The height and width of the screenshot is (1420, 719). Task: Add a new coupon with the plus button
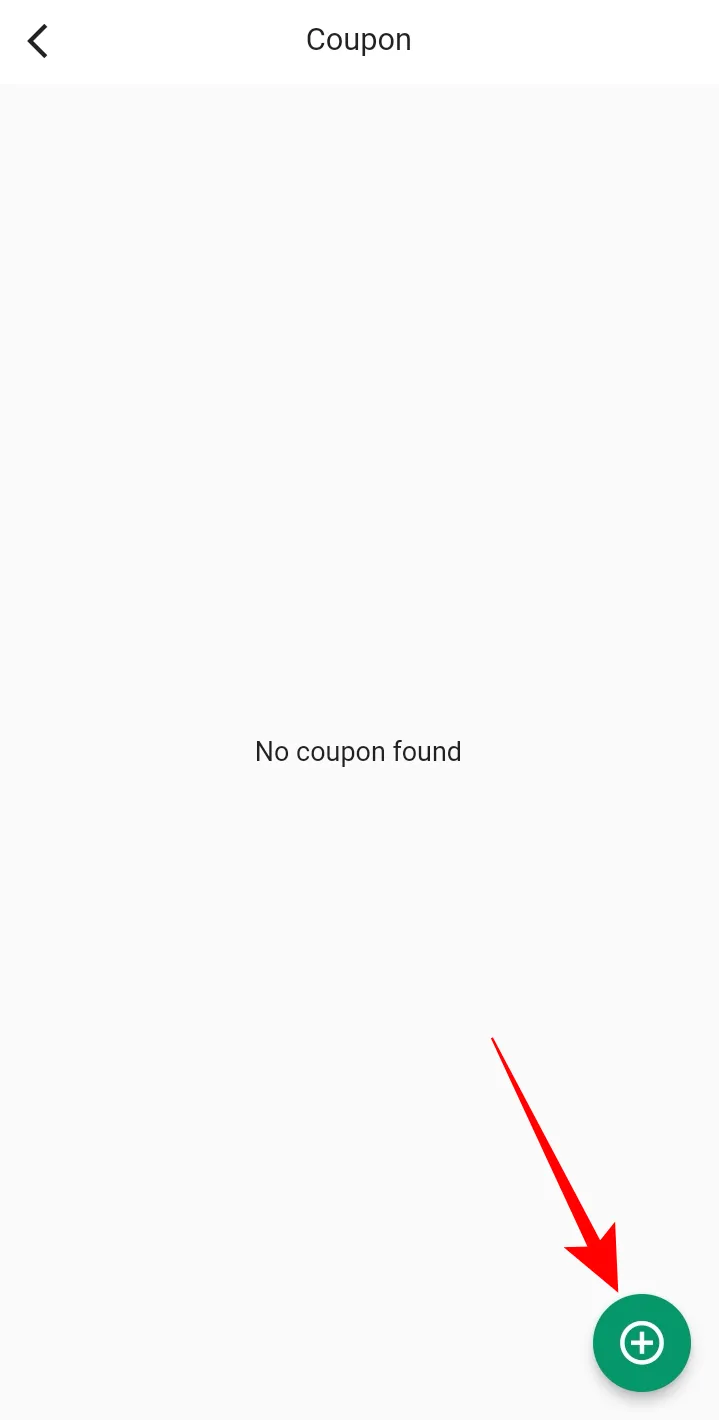tap(642, 1342)
